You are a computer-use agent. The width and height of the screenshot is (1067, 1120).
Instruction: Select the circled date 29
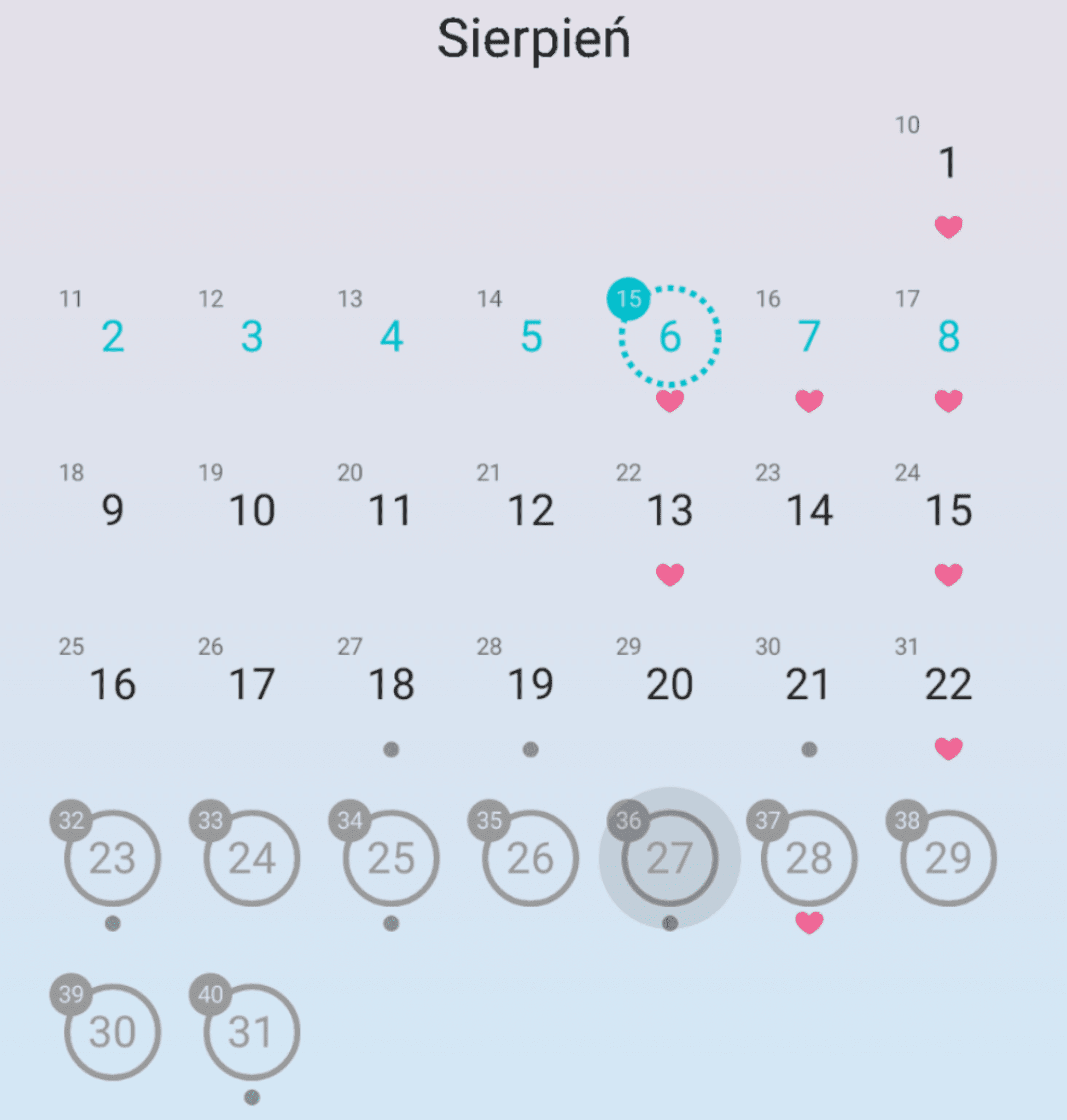948,858
